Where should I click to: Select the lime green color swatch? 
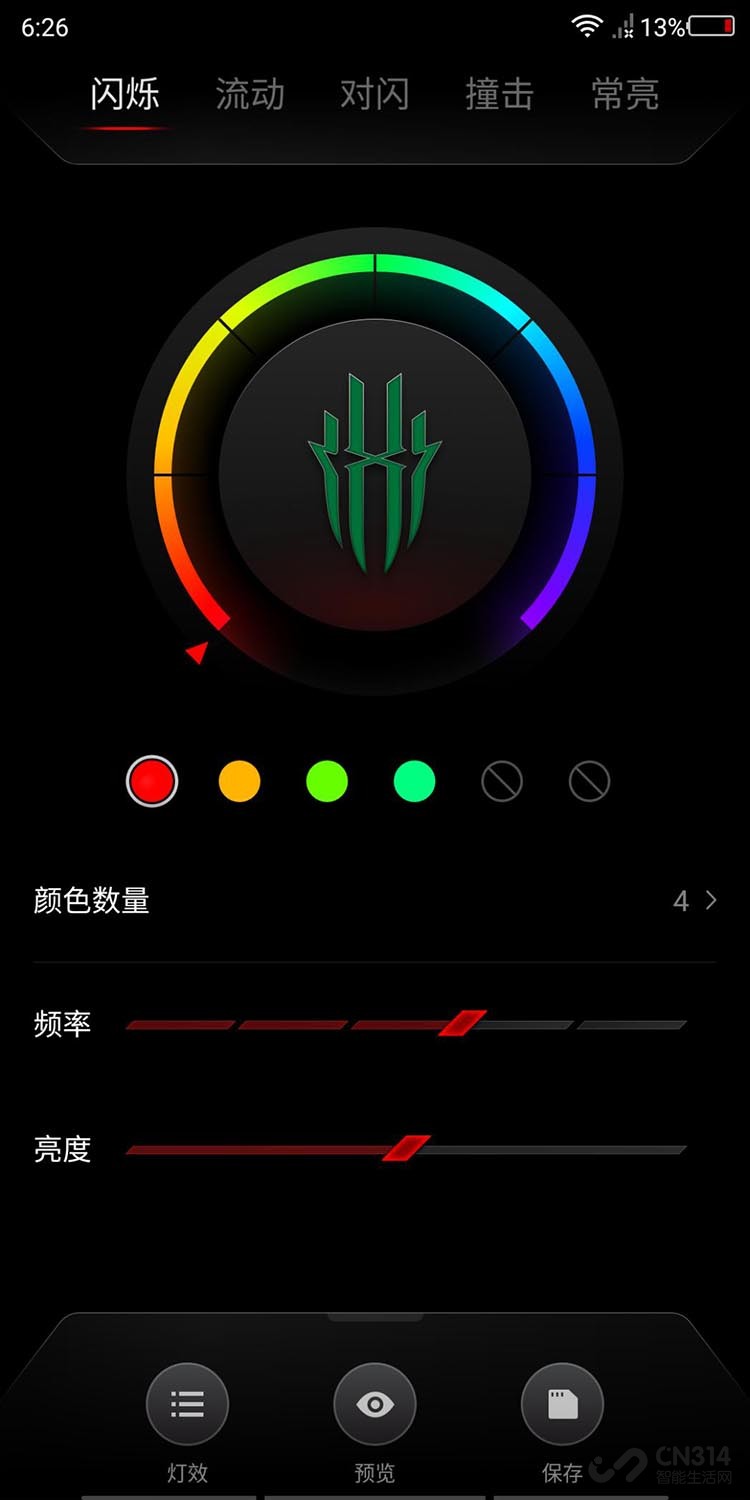[327, 781]
